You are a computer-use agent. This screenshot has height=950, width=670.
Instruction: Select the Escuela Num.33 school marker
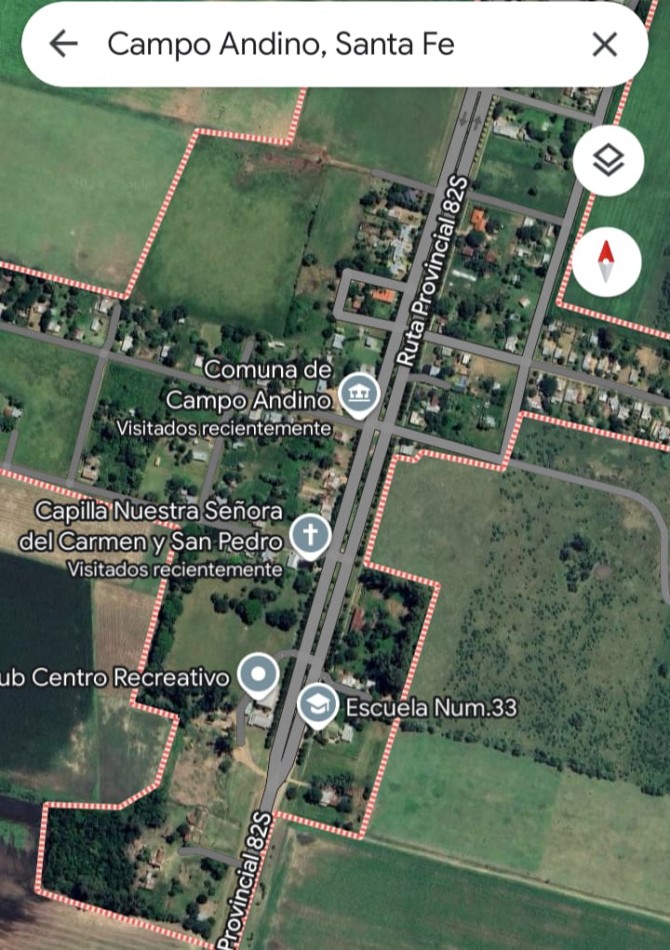pos(319,704)
